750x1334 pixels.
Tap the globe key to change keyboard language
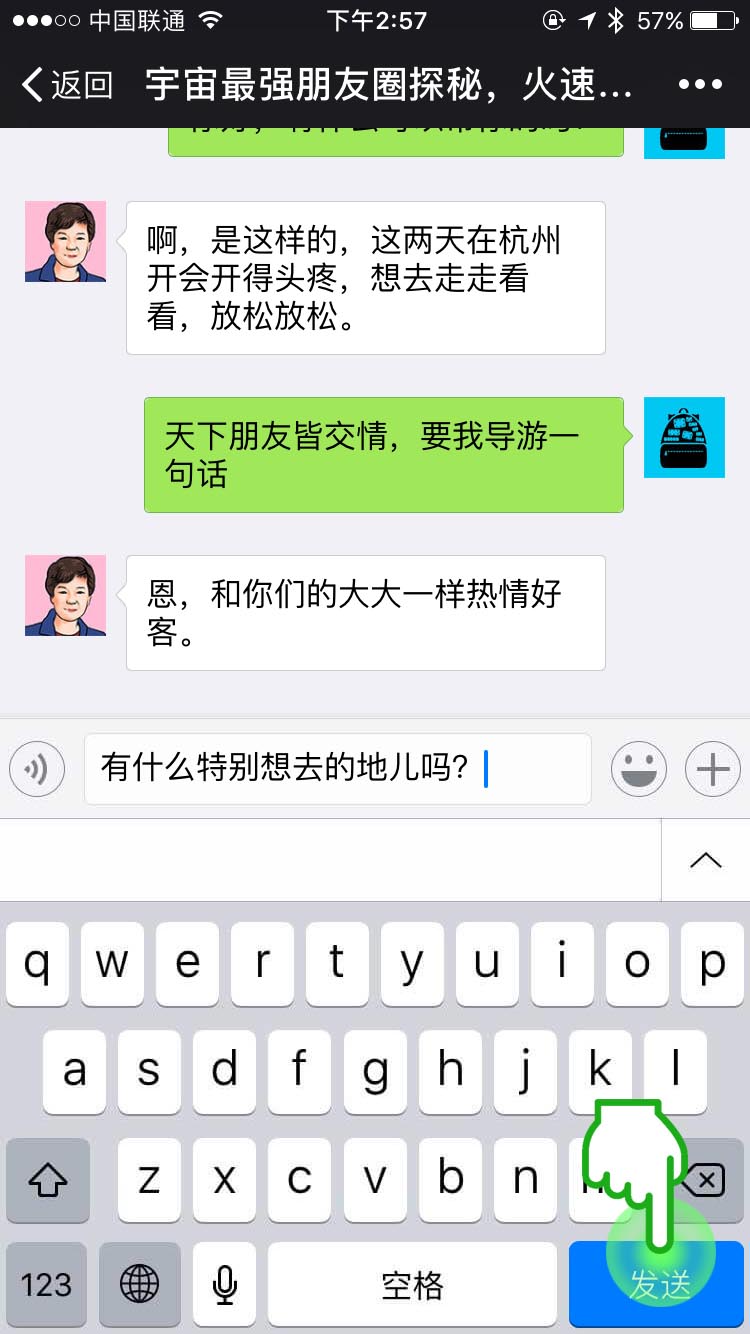point(139,1284)
